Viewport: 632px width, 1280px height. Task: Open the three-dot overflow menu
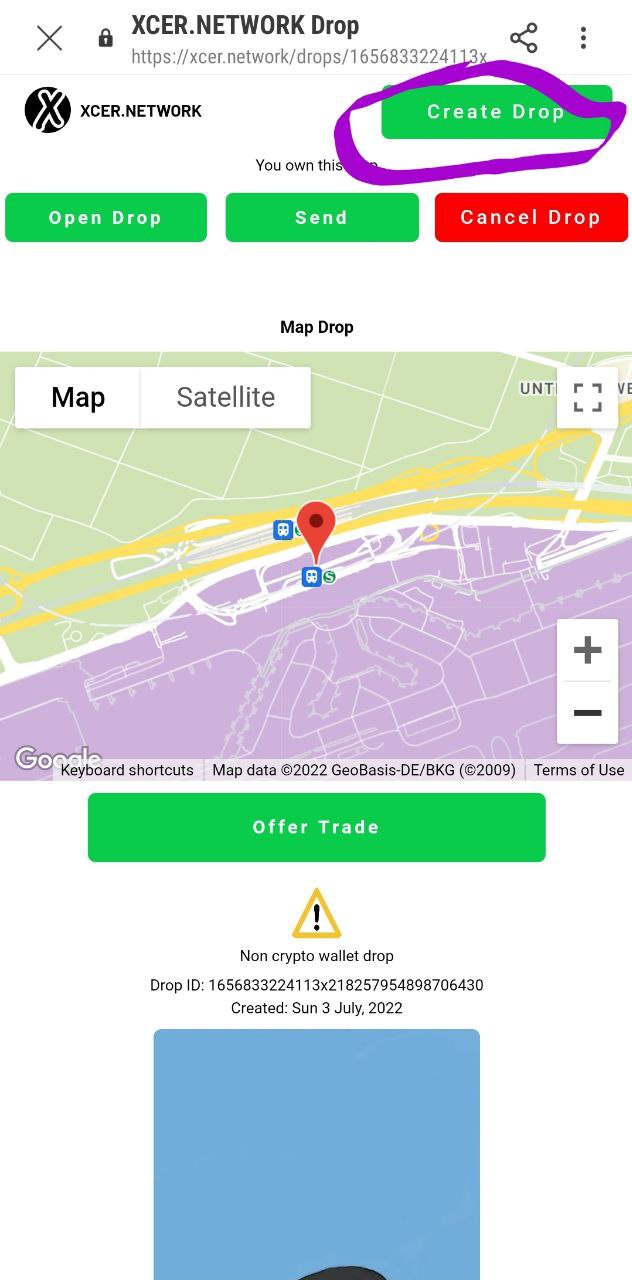click(x=583, y=38)
